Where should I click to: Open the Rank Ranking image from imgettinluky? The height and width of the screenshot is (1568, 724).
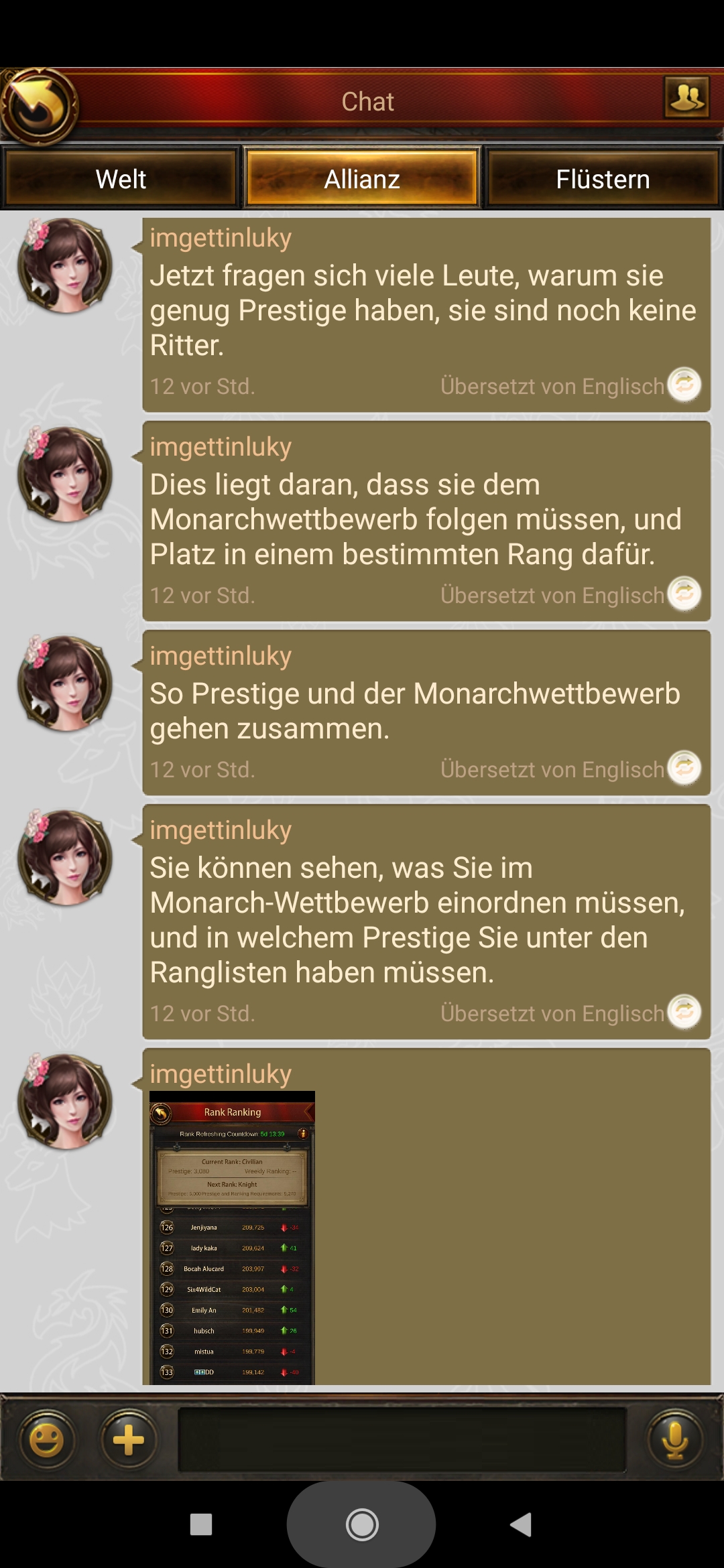click(x=232, y=1237)
